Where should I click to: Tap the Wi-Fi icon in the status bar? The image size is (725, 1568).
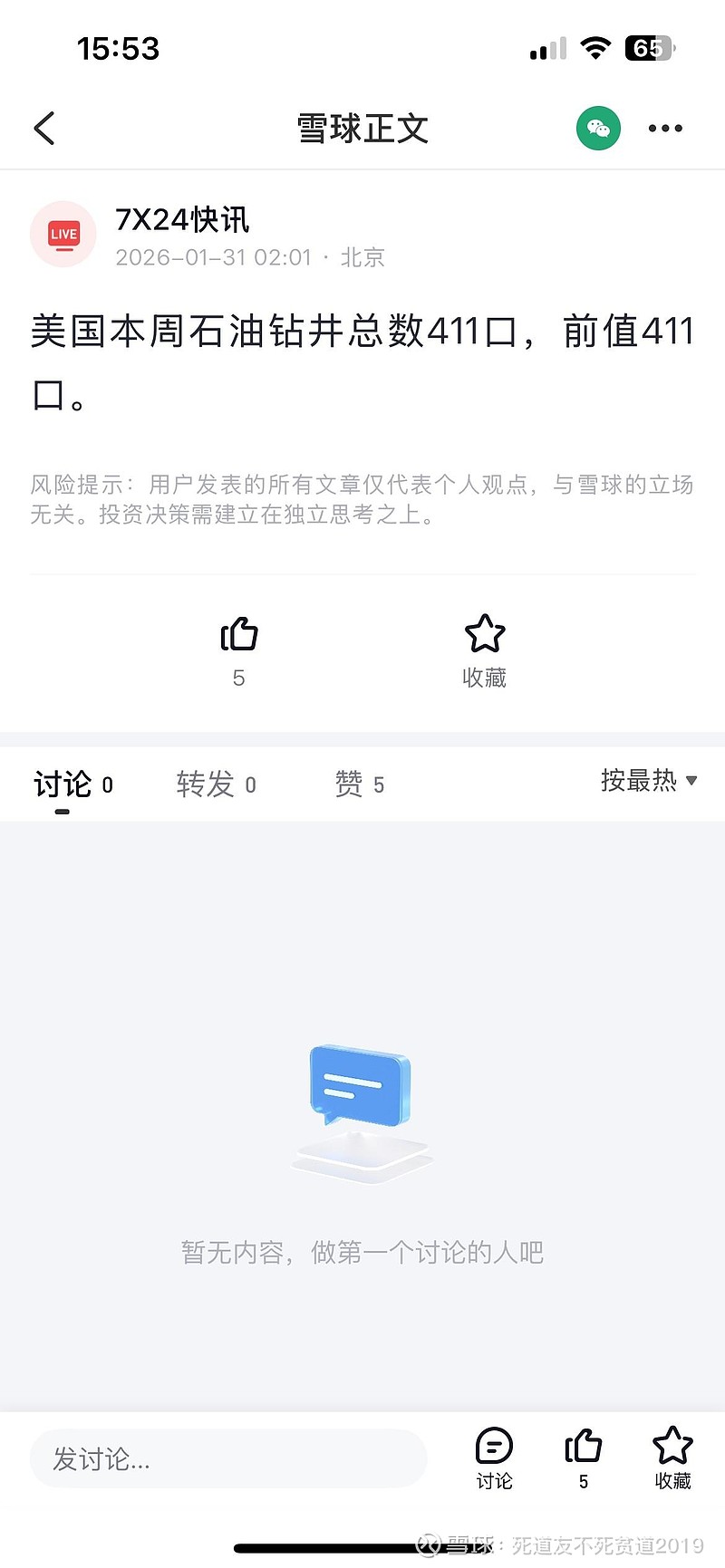(x=595, y=48)
